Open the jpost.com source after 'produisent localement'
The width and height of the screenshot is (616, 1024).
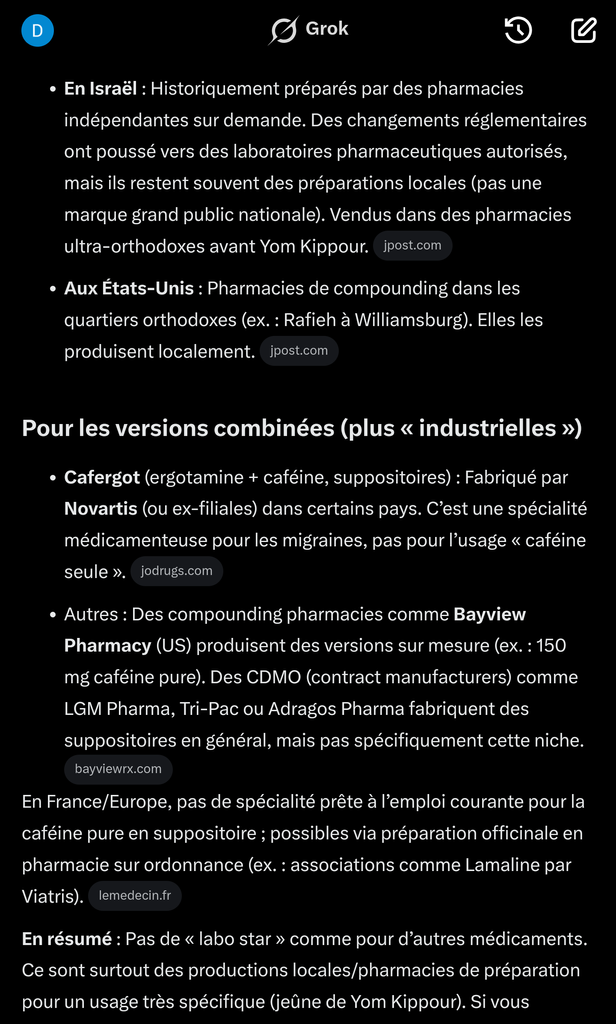[x=299, y=351]
